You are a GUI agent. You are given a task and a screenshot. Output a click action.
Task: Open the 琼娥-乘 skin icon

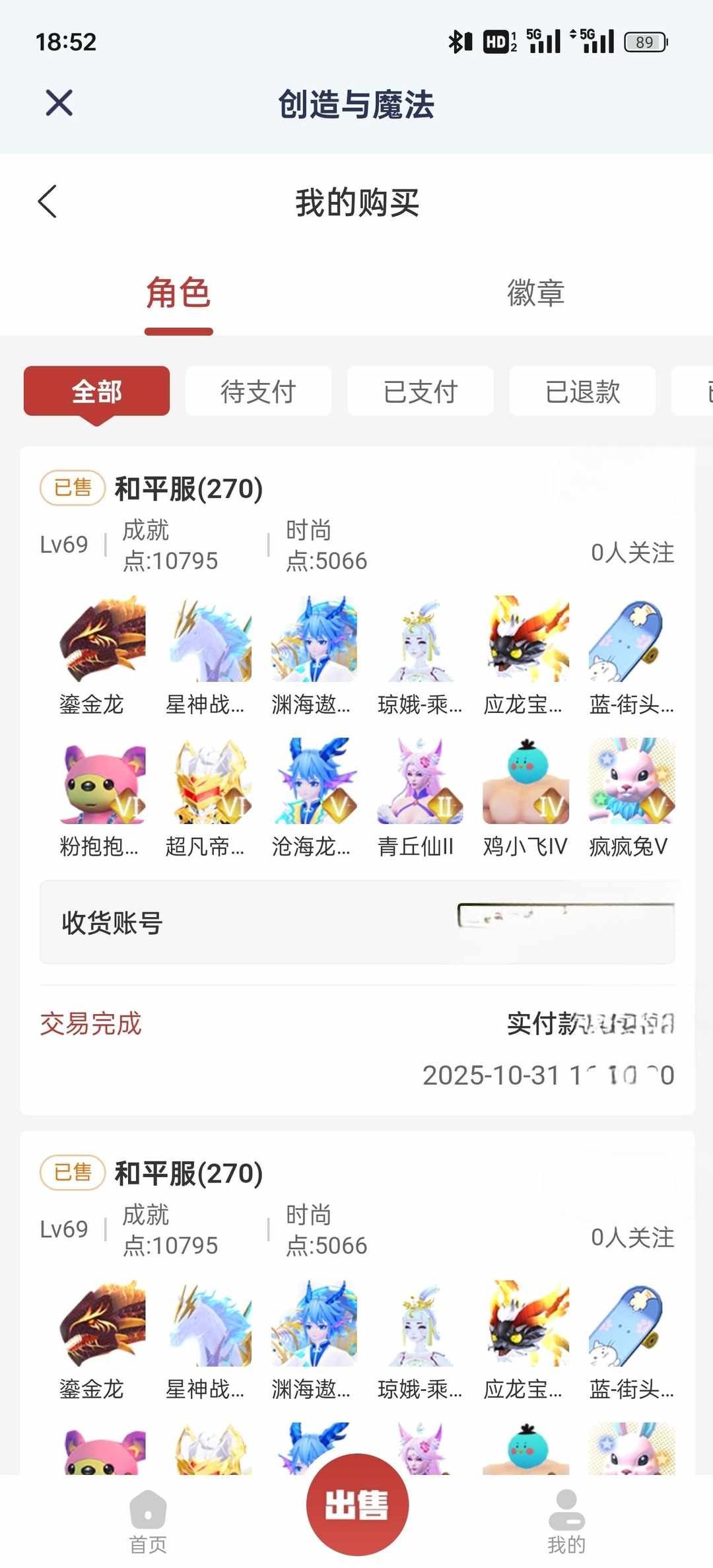tap(419, 638)
